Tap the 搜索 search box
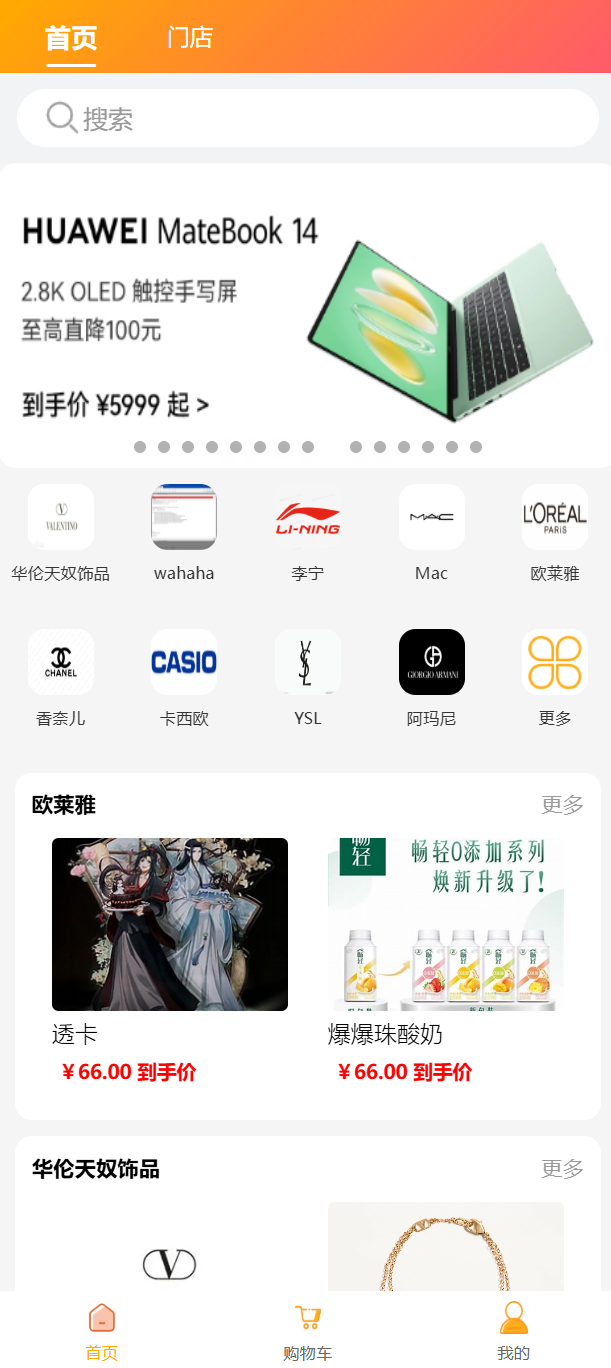This screenshot has height=1368, width=611. [x=308, y=118]
